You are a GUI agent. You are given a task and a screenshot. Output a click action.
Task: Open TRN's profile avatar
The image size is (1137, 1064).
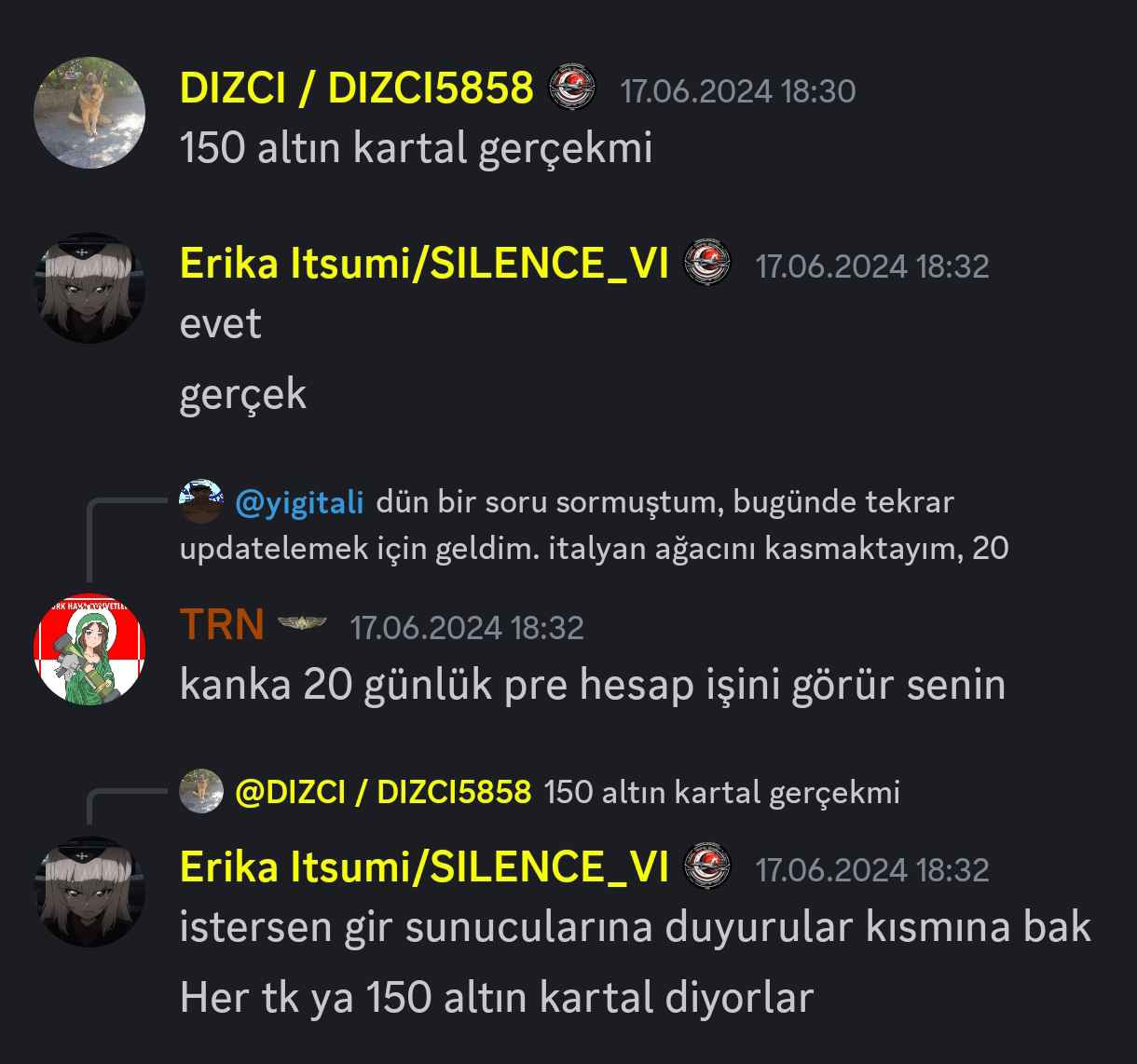click(x=89, y=648)
